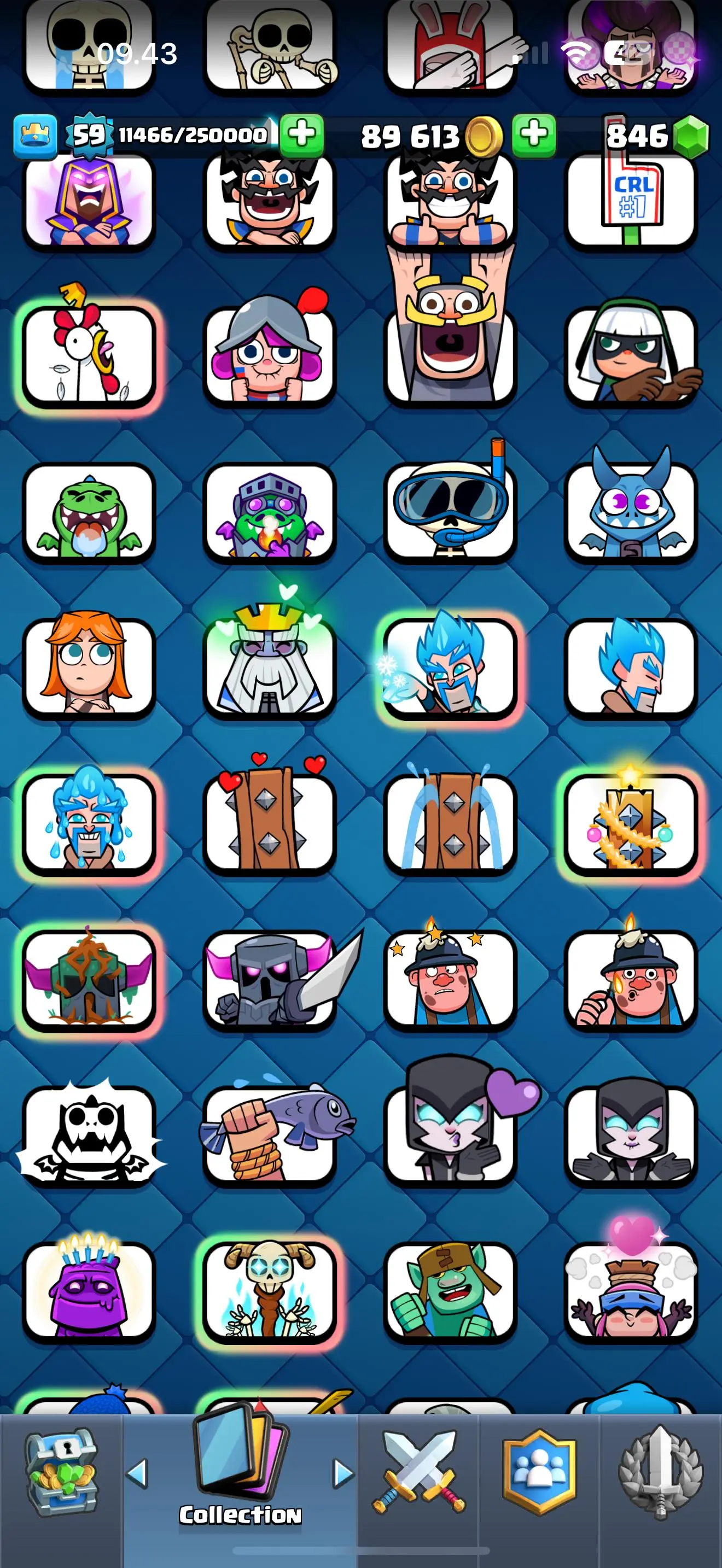Go to the Clan social tab
This screenshot has height=1568, width=722.
[539, 1473]
